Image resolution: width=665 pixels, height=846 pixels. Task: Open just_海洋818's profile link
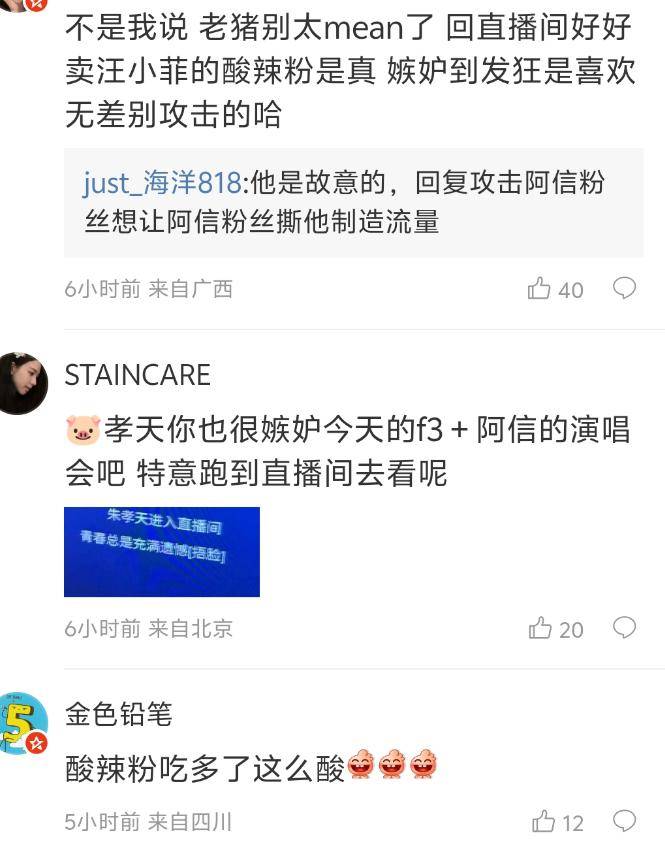pyautogui.click(x=162, y=183)
